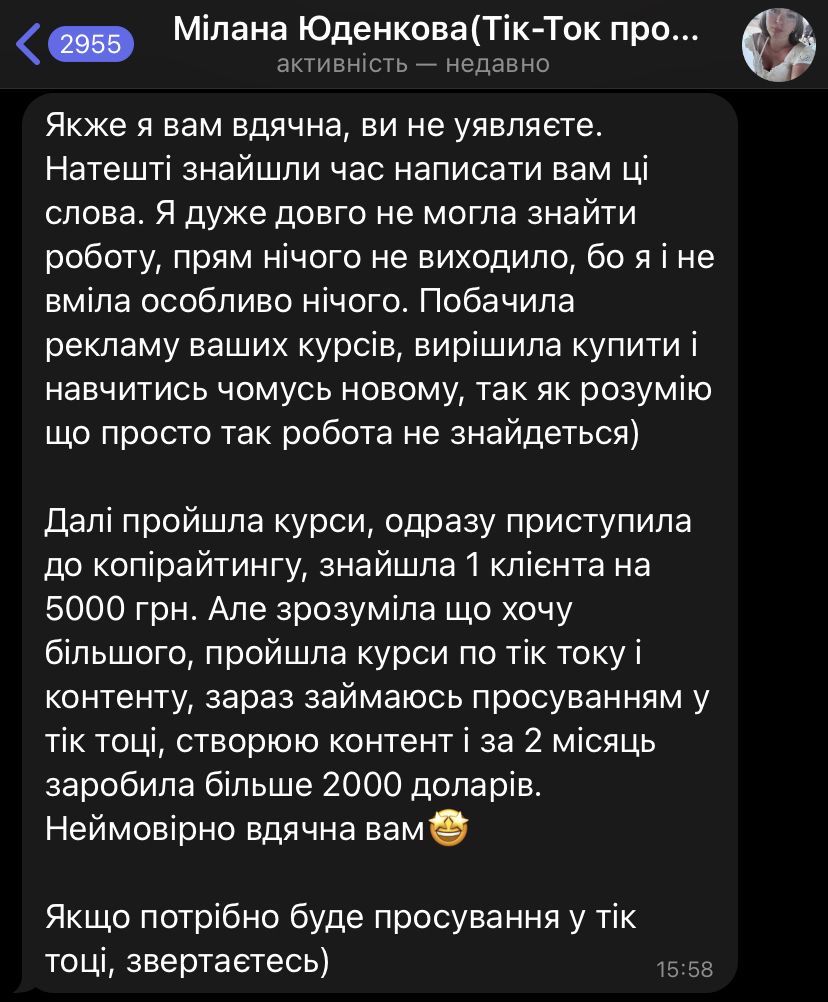Image resolution: width=828 pixels, height=1002 pixels.
Task: Open chat info via Мілана Юденкова title
Action: pyautogui.click(x=436, y=31)
